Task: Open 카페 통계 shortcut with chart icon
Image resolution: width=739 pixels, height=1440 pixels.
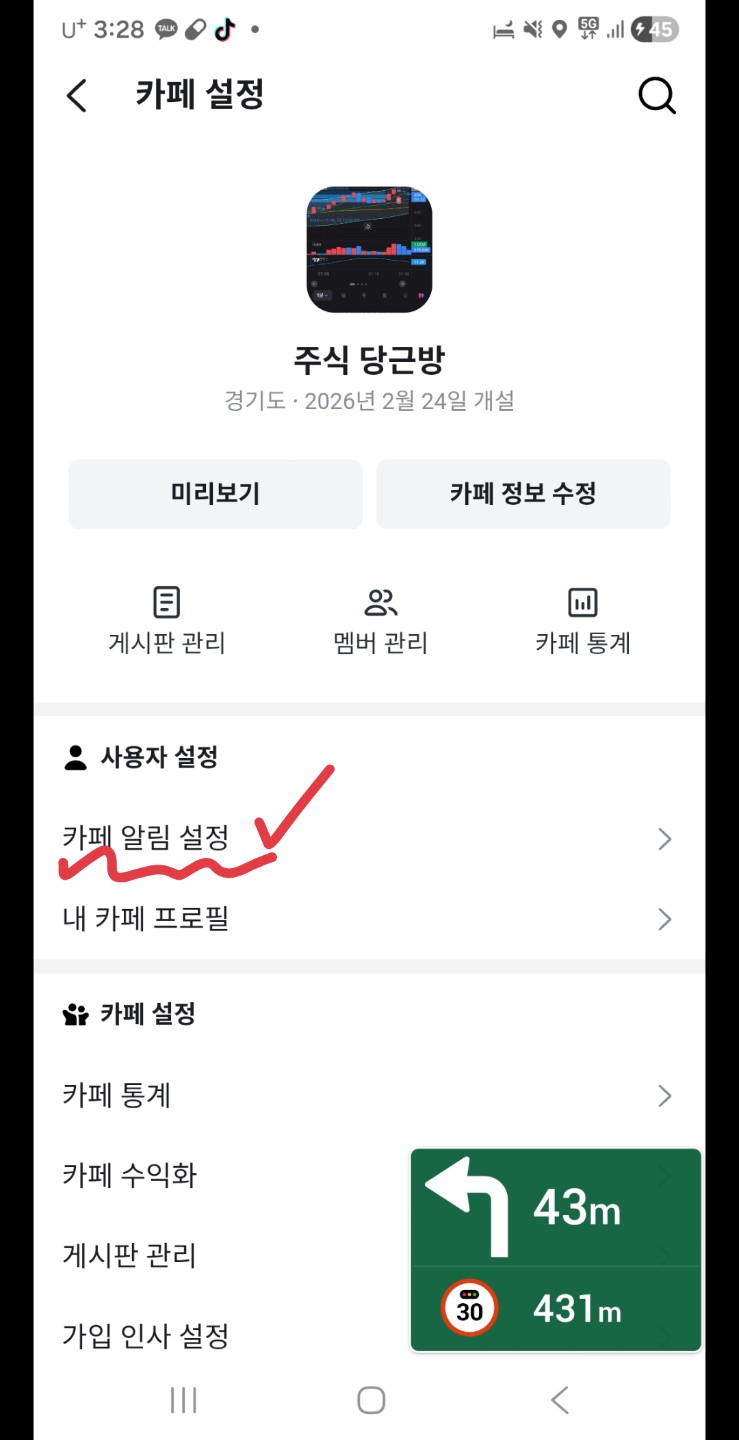Action: 583,621
